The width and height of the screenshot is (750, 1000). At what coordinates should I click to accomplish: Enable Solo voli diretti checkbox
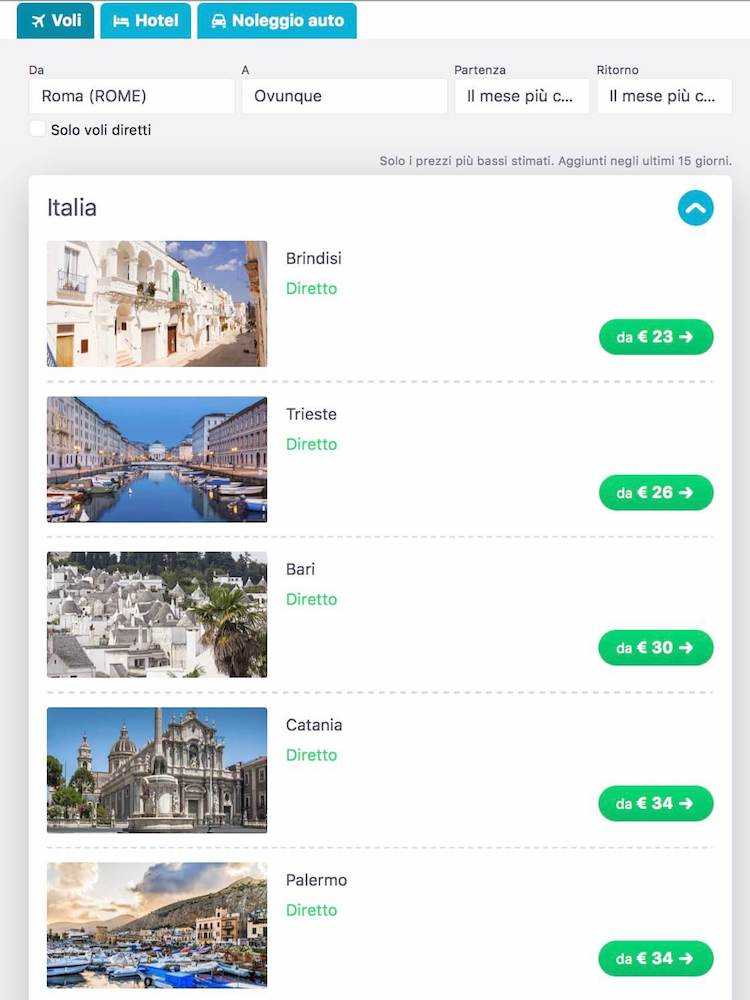pos(38,129)
